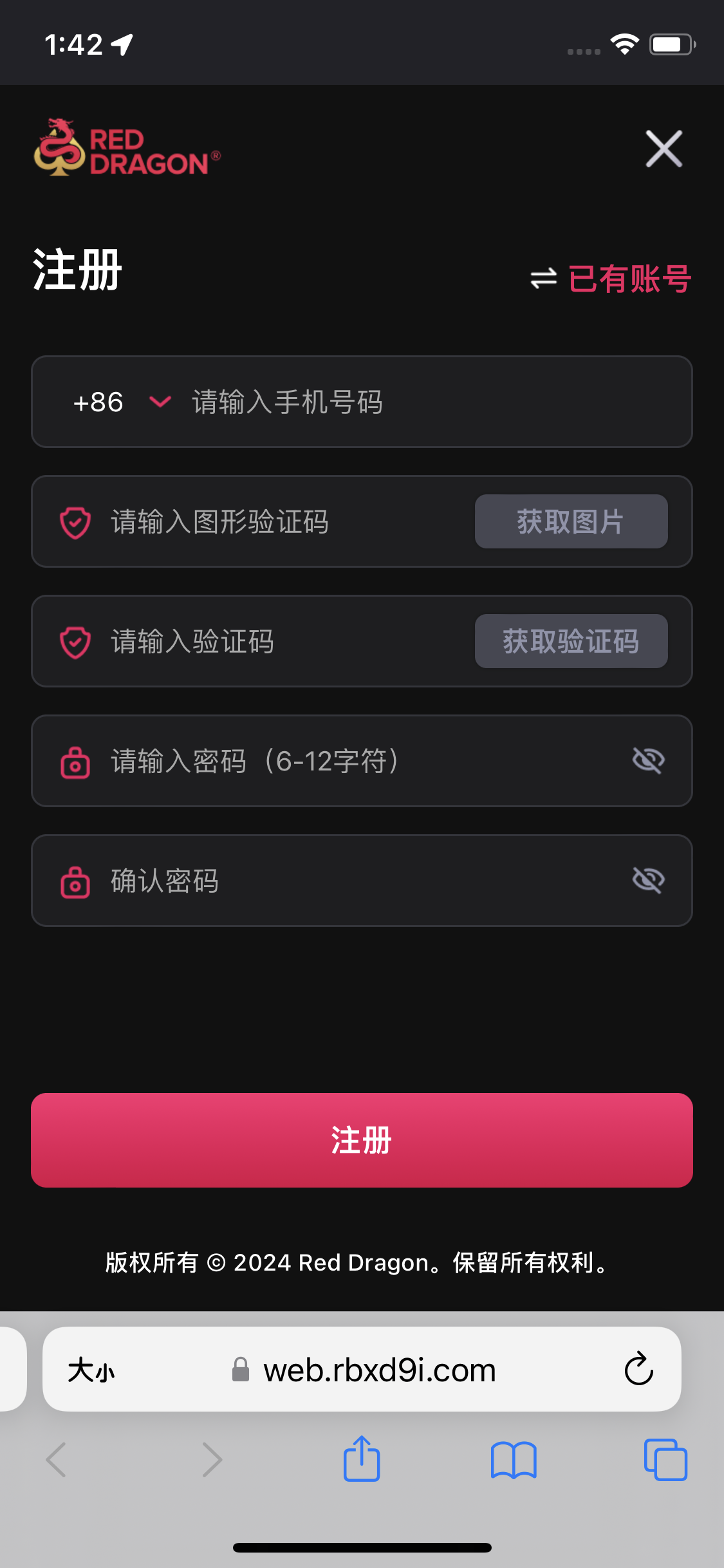Screen dimensions: 724x1568
Task: Open the Safari share sheet
Action: pyautogui.click(x=362, y=1460)
